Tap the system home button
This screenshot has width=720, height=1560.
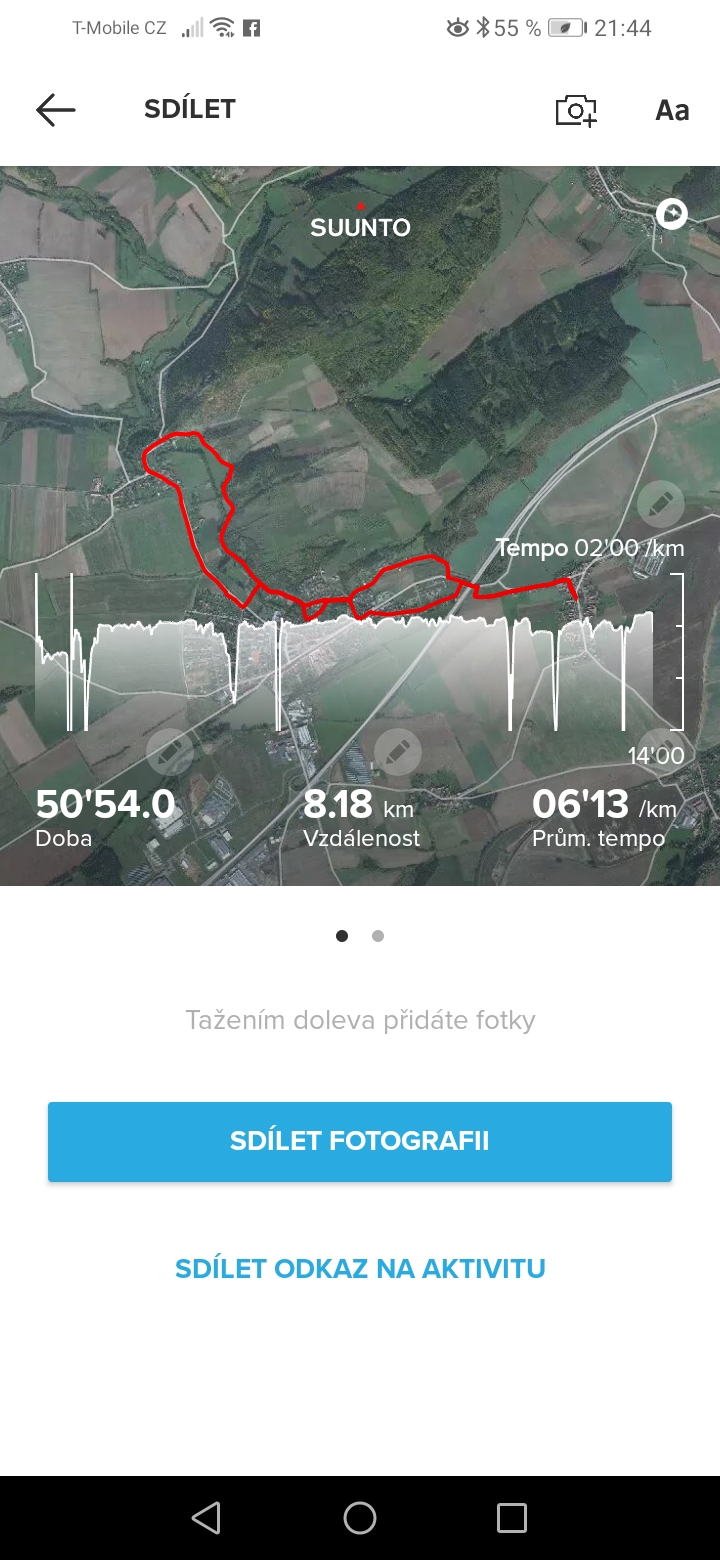[x=360, y=1518]
